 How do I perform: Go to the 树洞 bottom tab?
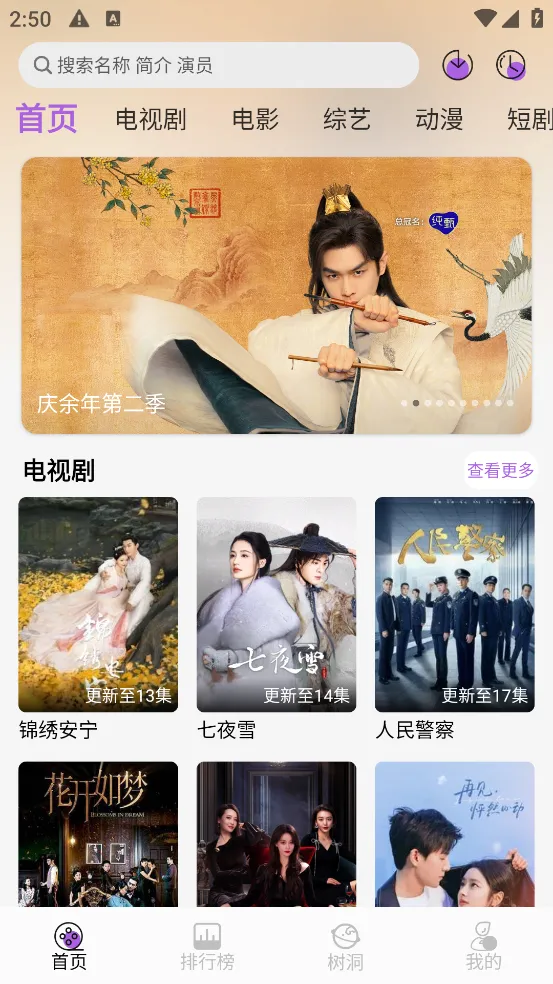345,946
